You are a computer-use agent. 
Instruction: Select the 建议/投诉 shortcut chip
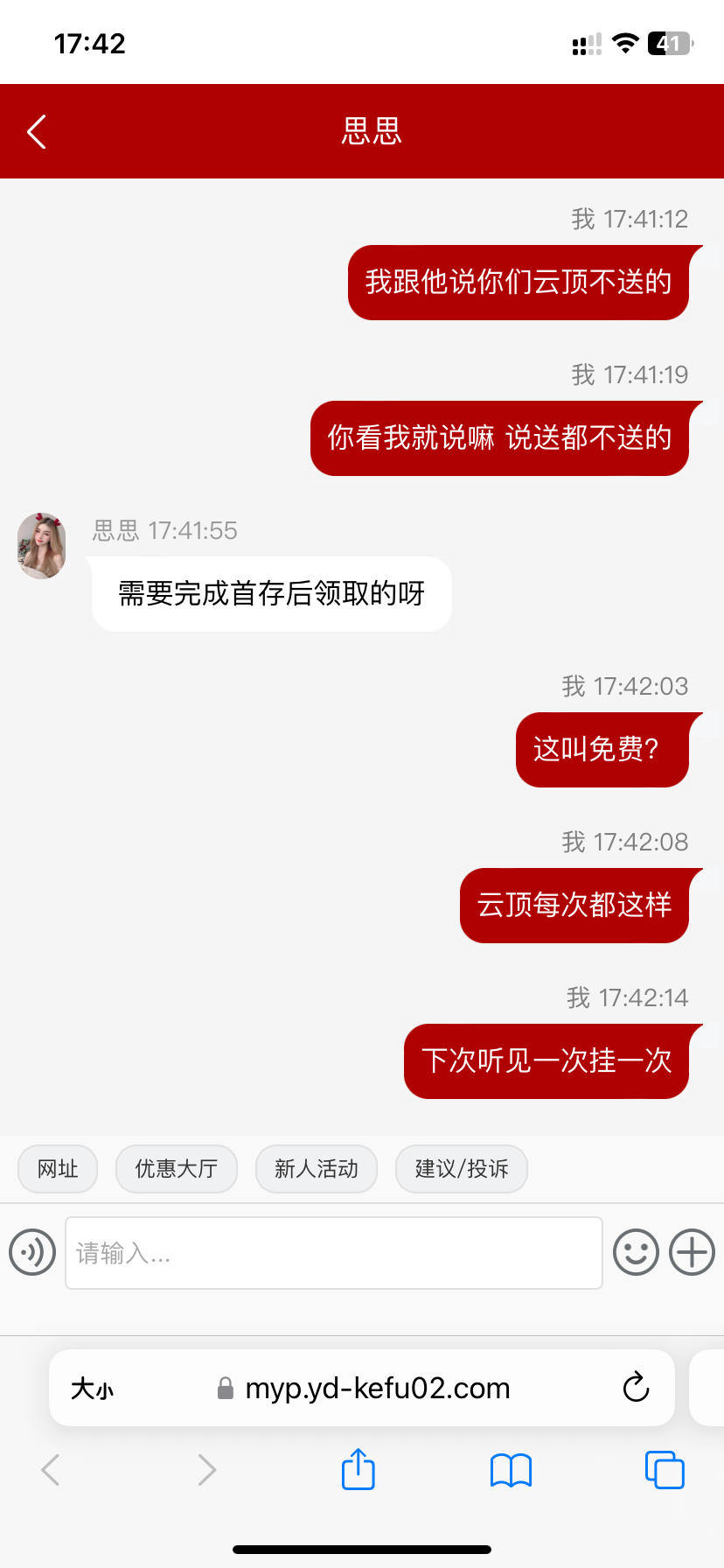point(461,1168)
